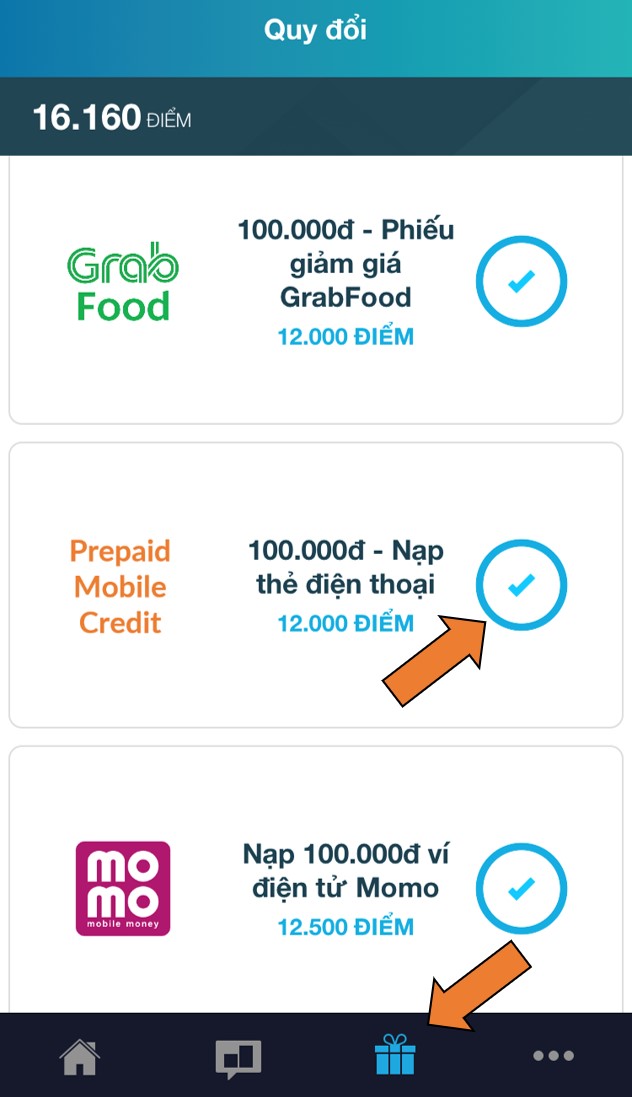The height and width of the screenshot is (1097, 632).
Task: Open the more options tab
Action: click(x=553, y=1056)
